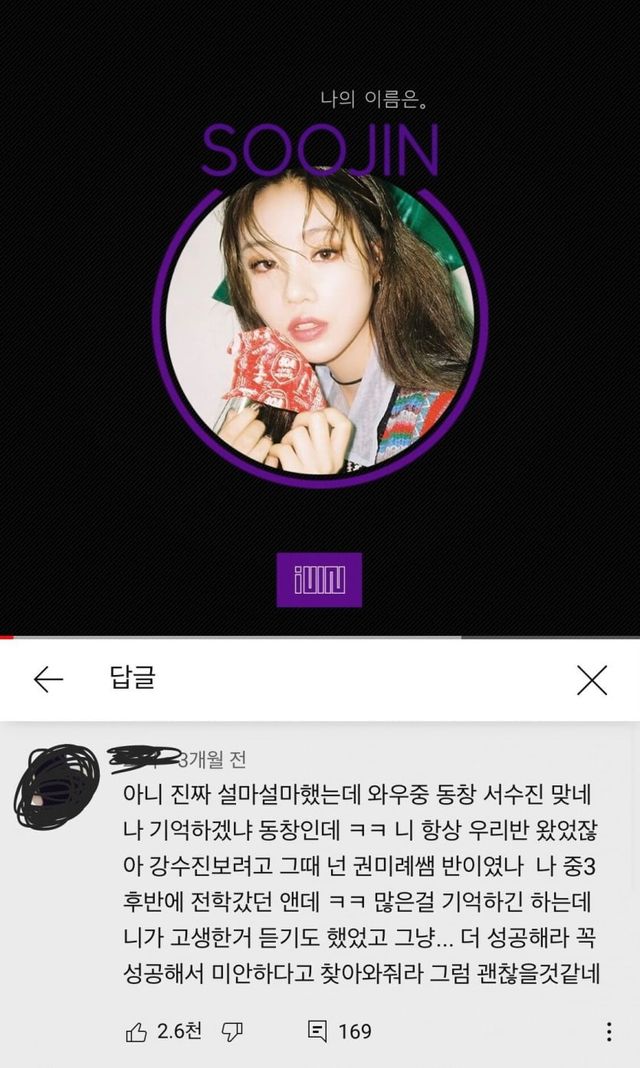
Task: Tap the SOOJIN video player
Action: pos(320,320)
